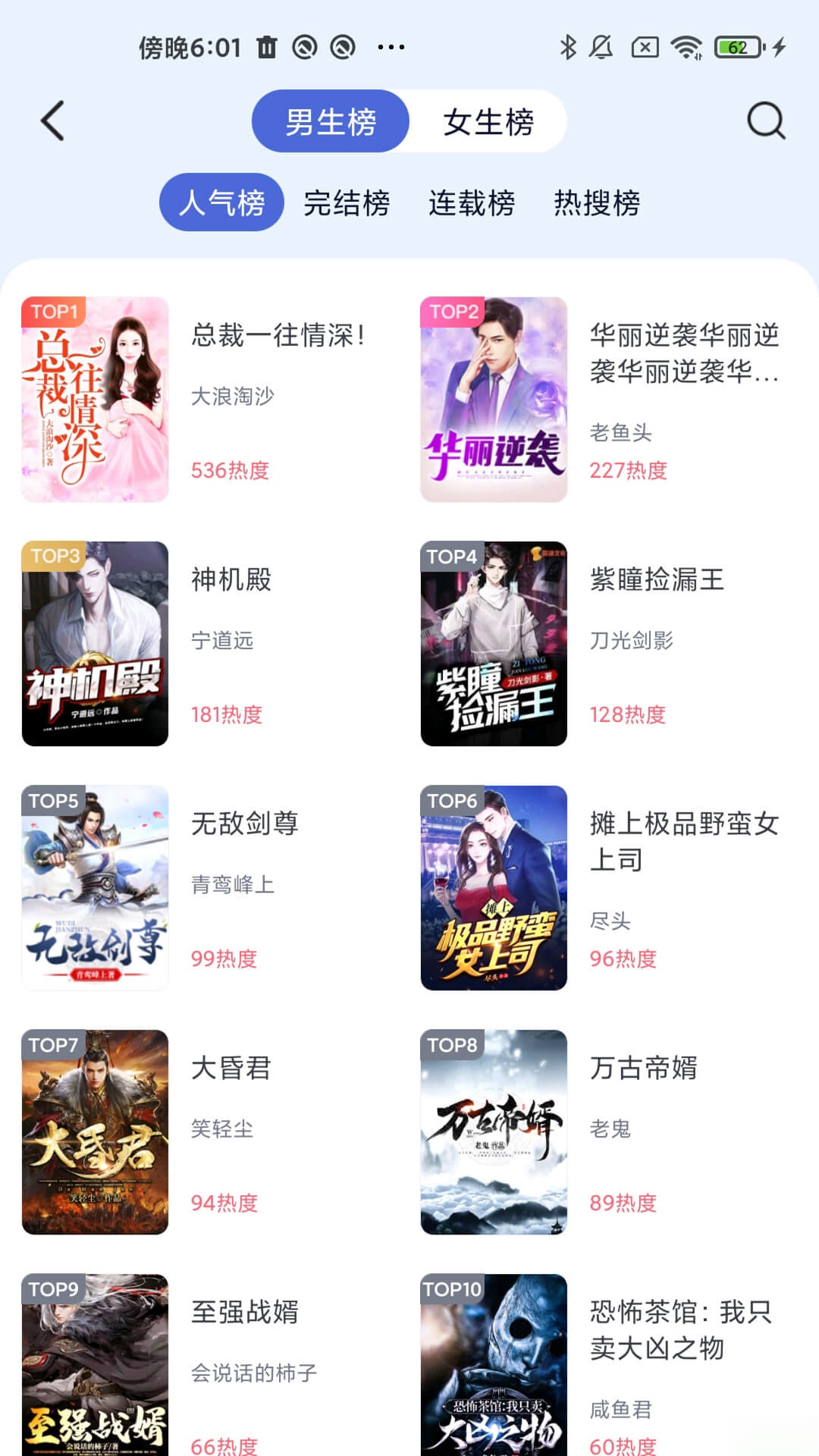Switch to the 女生榜 ranking
Viewport: 819px width, 1456px height.
pos(490,121)
